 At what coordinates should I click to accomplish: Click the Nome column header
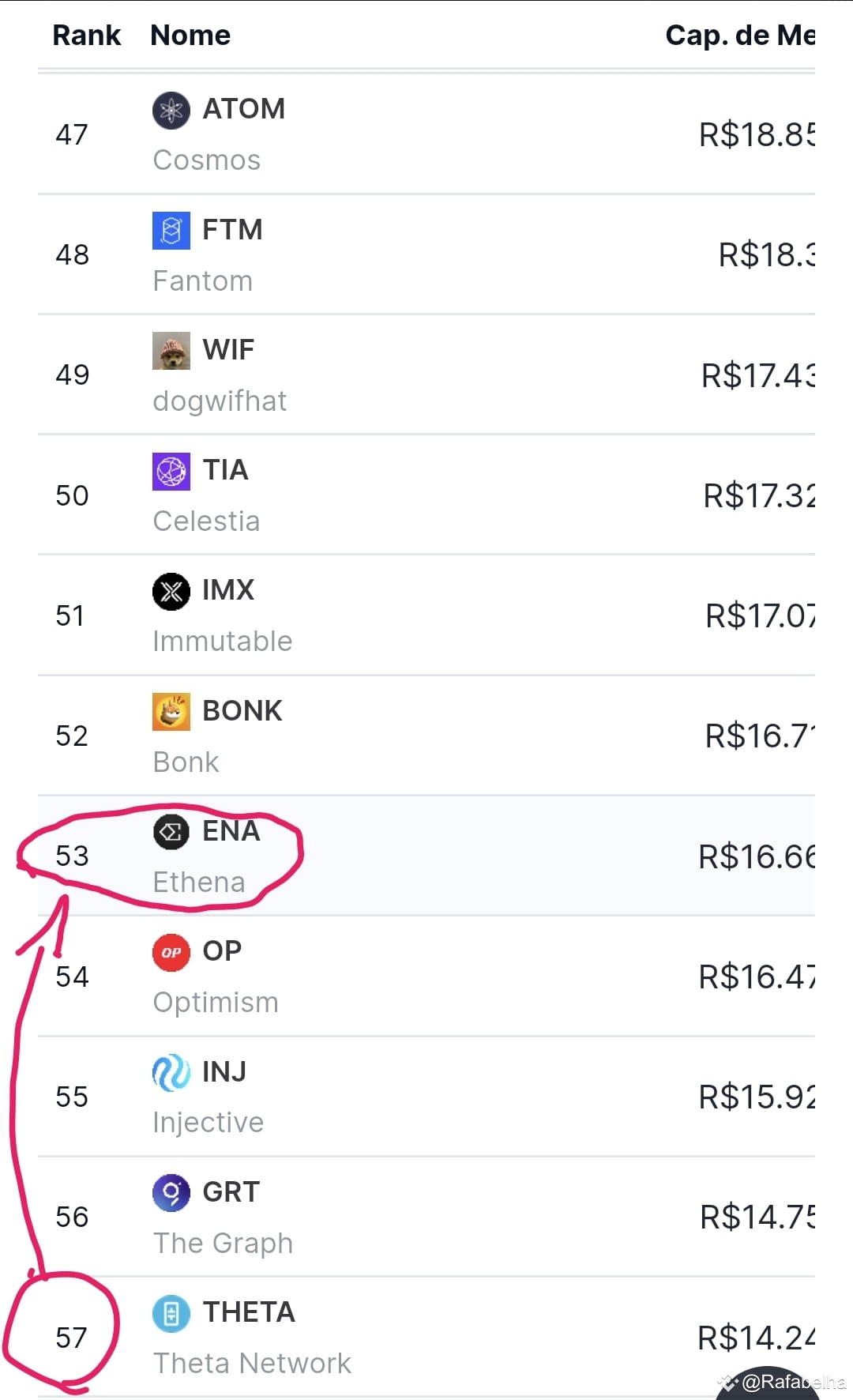pyautogui.click(x=190, y=35)
